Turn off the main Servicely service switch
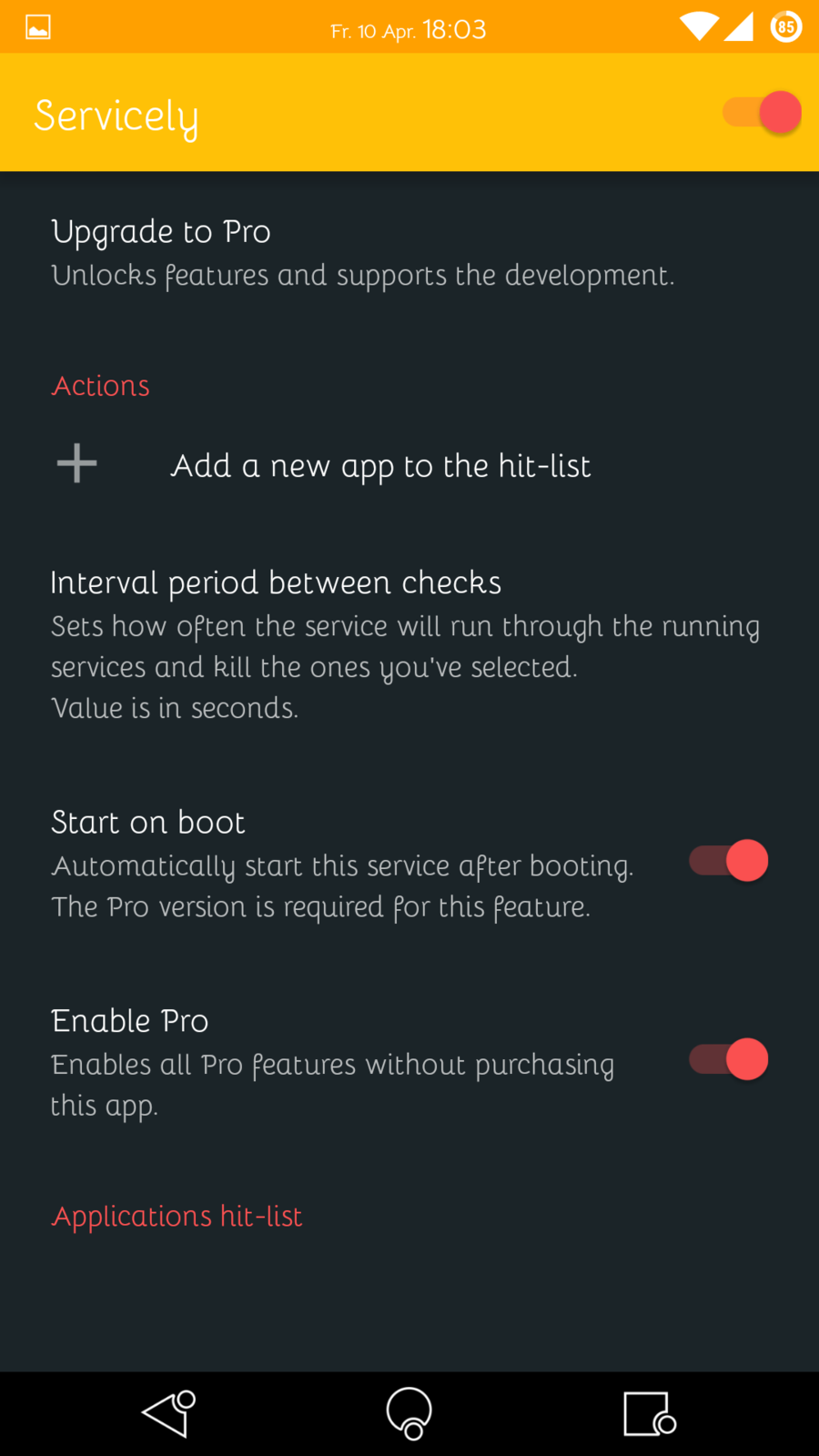Image resolution: width=819 pixels, height=1456 pixels. click(763, 113)
